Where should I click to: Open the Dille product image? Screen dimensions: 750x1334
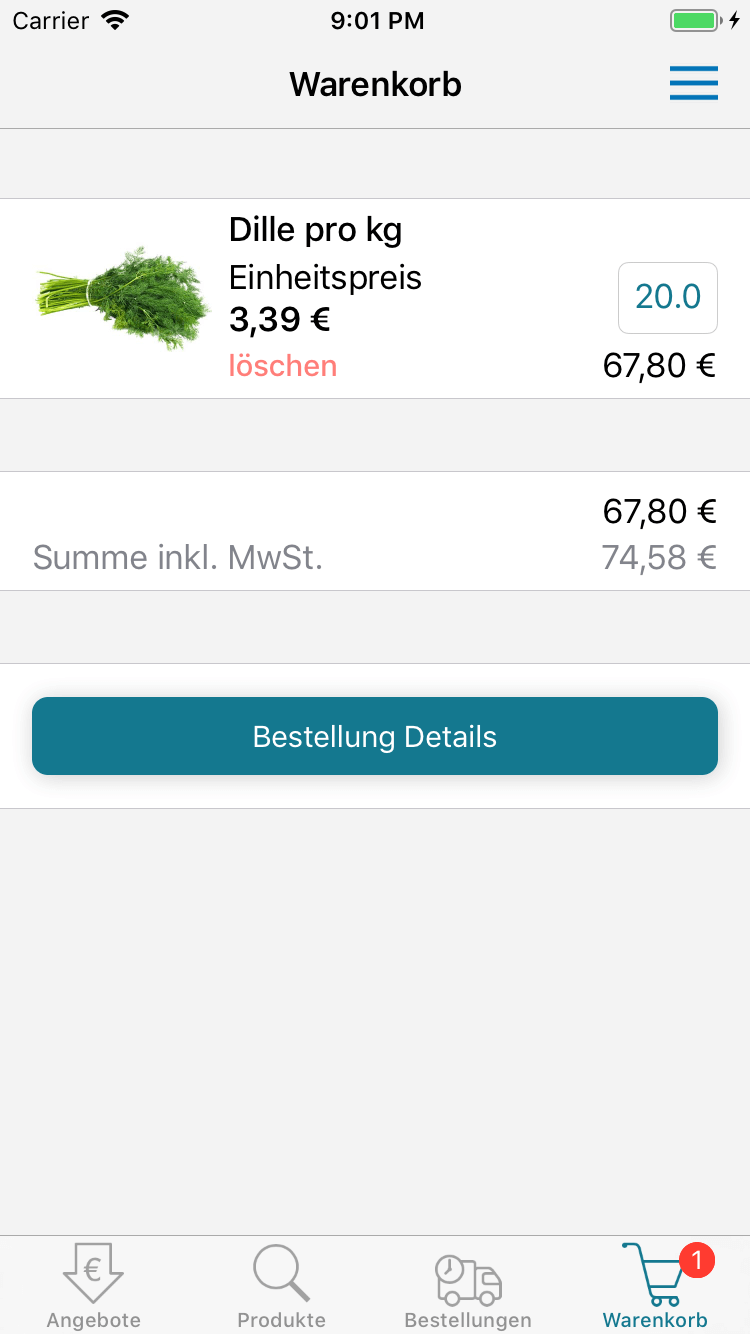[124, 298]
